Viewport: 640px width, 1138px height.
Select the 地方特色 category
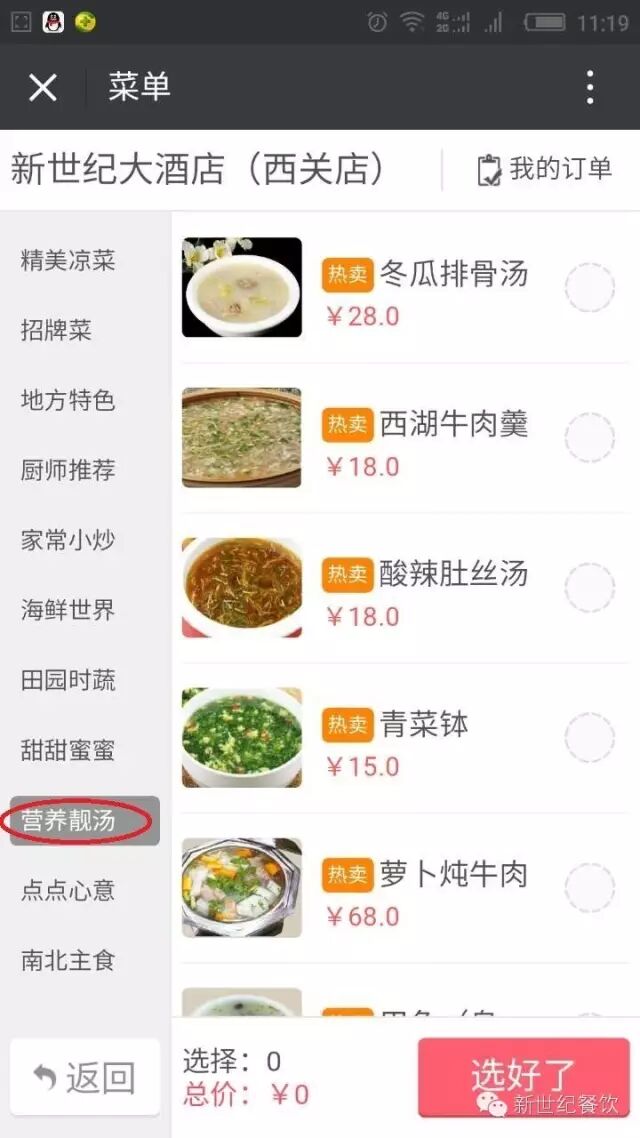tap(68, 401)
